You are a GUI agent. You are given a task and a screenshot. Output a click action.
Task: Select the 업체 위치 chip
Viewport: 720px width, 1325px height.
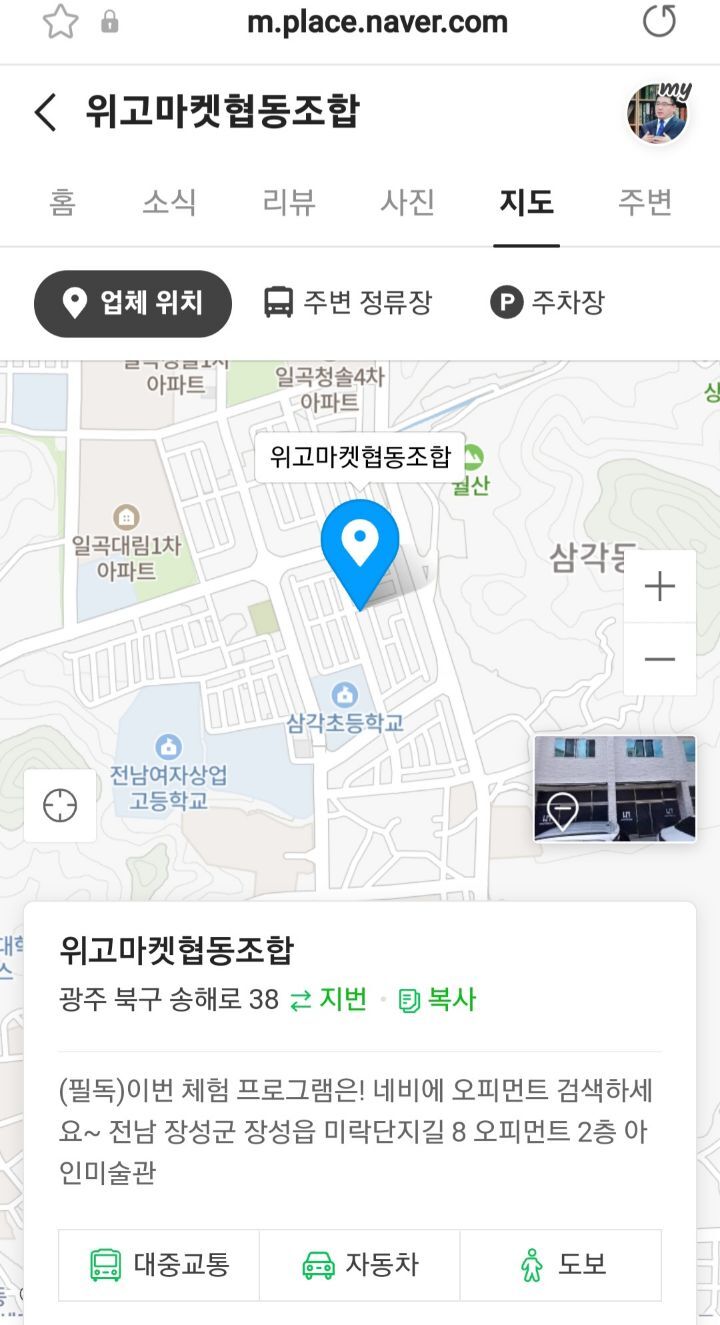pyautogui.click(x=133, y=303)
